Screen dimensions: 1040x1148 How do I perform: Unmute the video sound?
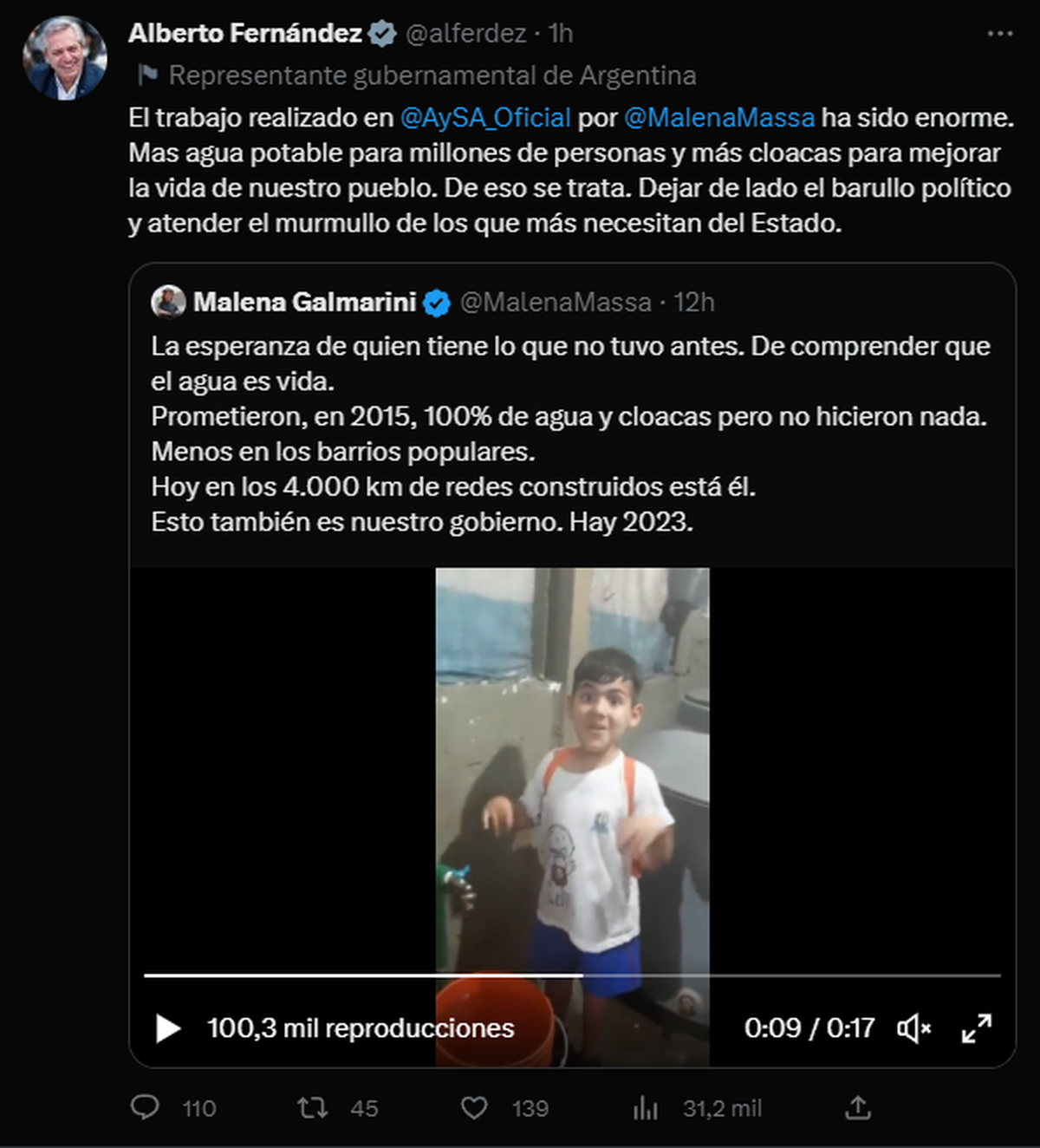pyautogui.click(x=913, y=1028)
